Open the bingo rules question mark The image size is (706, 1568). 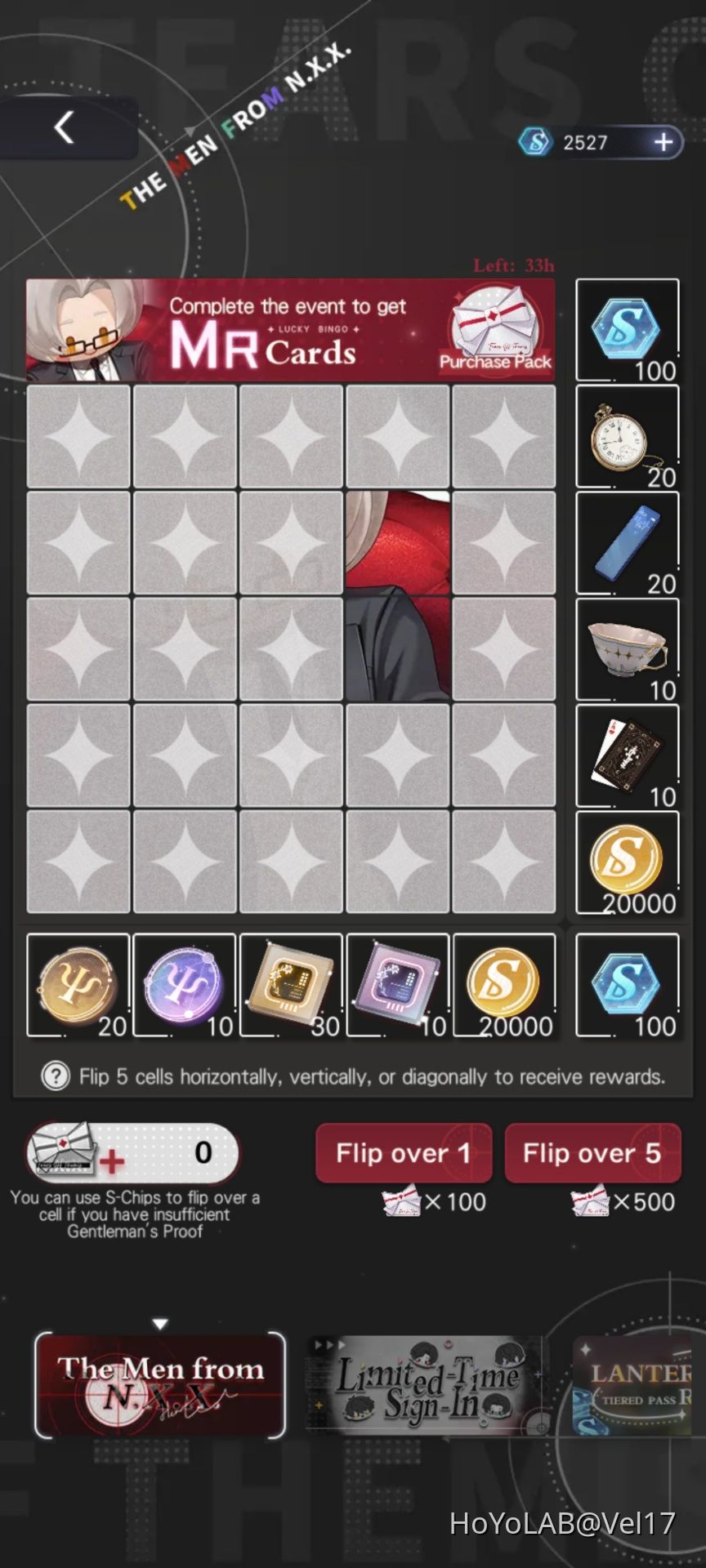click(x=55, y=1076)
